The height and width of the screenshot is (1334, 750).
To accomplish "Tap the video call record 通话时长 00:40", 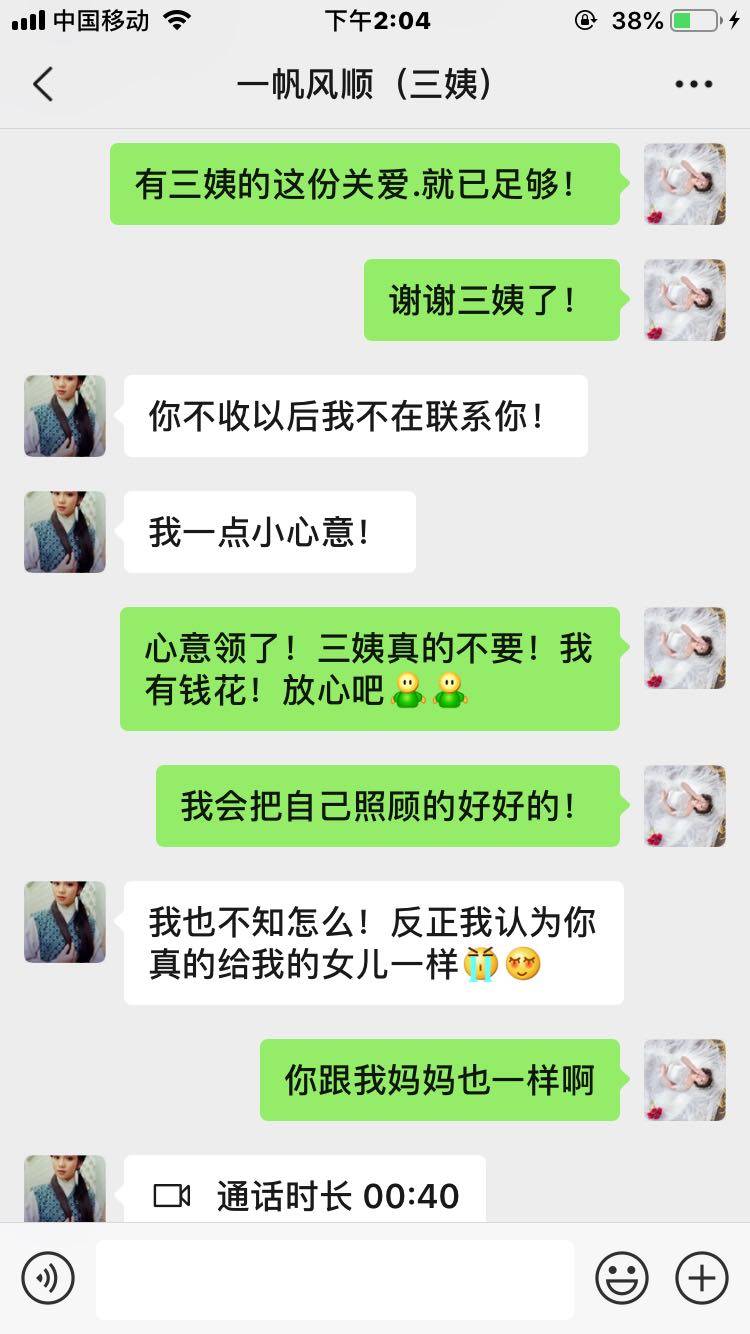I will [305, 1194].
